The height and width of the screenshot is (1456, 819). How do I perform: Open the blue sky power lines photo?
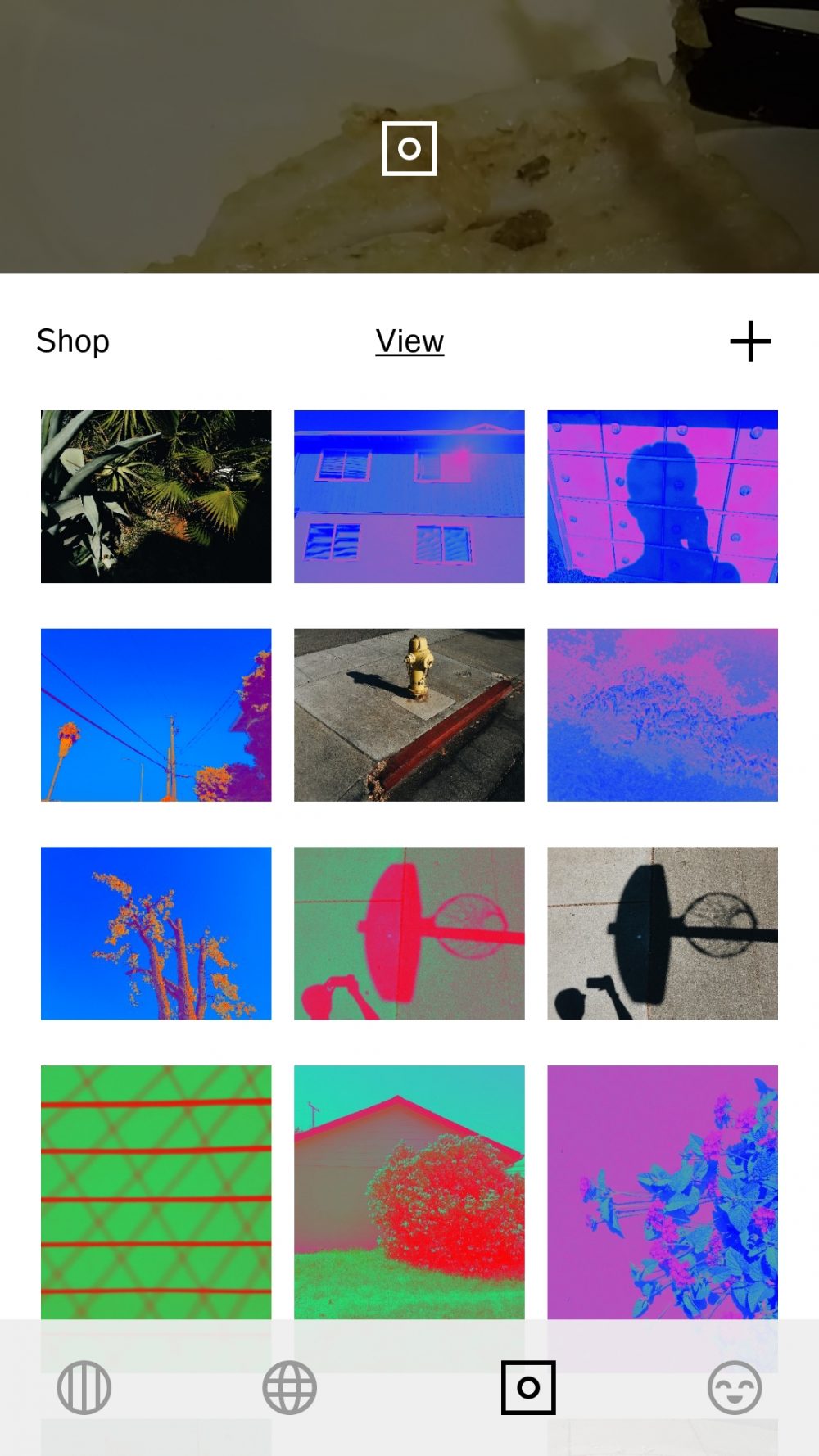[x=156, y=715]
